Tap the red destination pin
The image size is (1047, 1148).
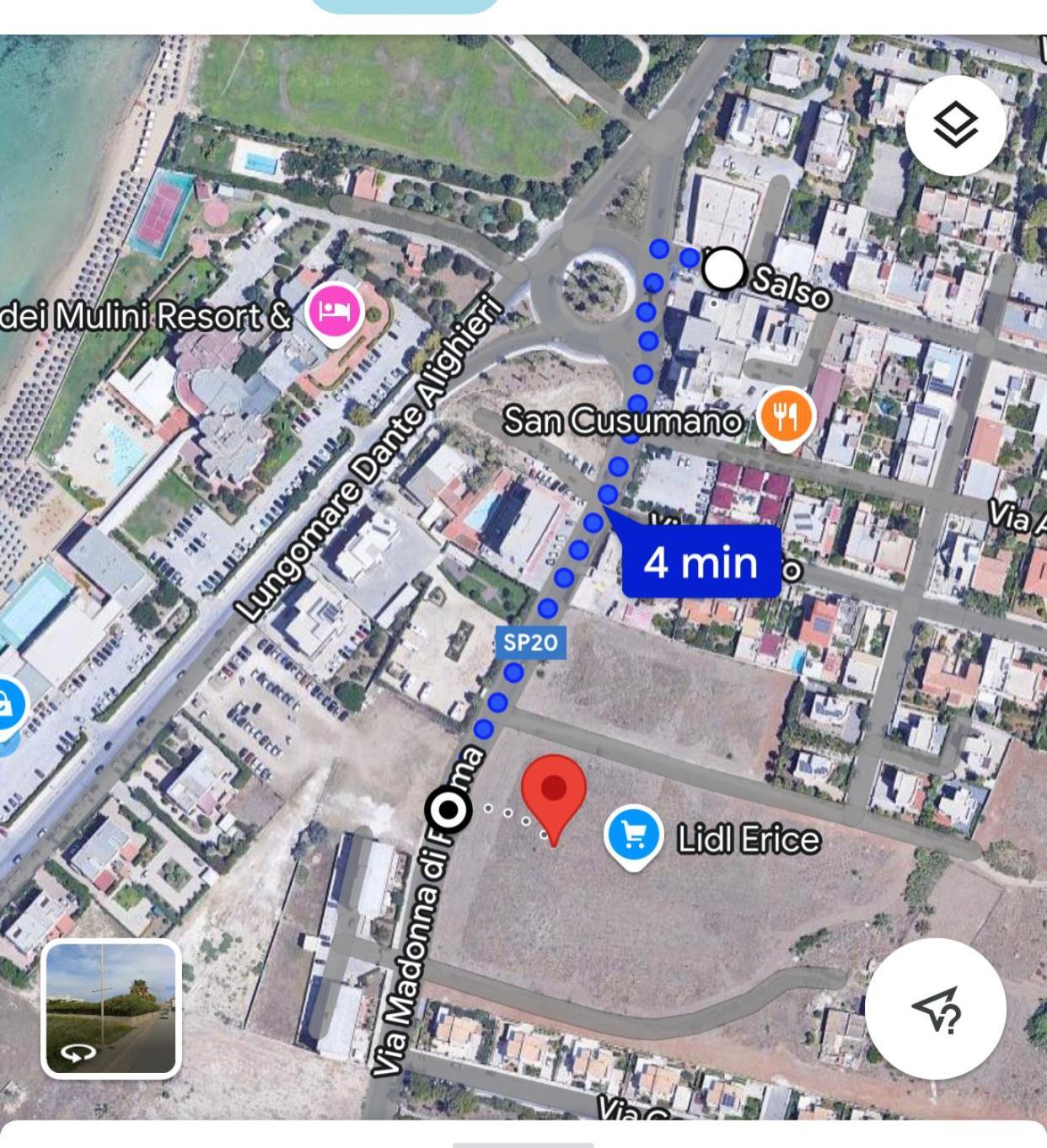pyautogui.click(x=554, y=792)
